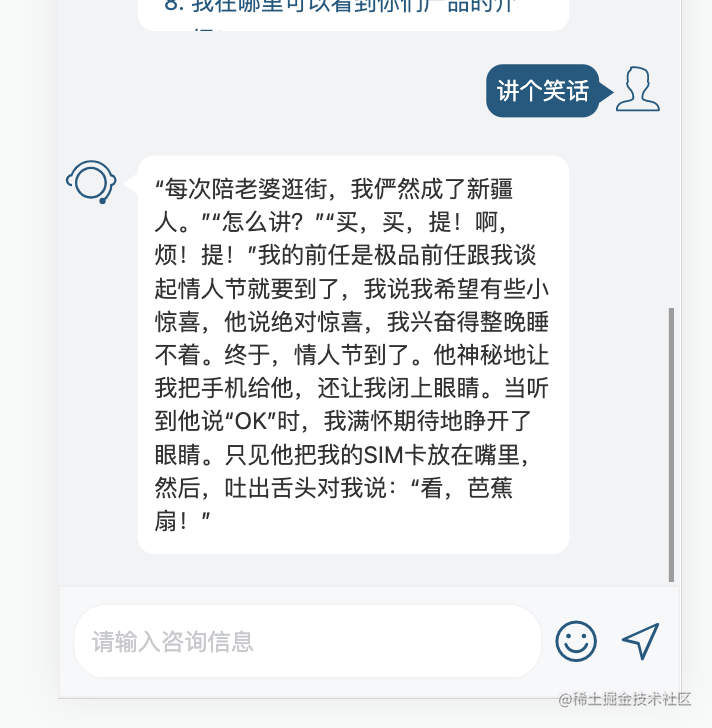
Task: Send the message with paper plane icon
Action: [x=640, y=641]
